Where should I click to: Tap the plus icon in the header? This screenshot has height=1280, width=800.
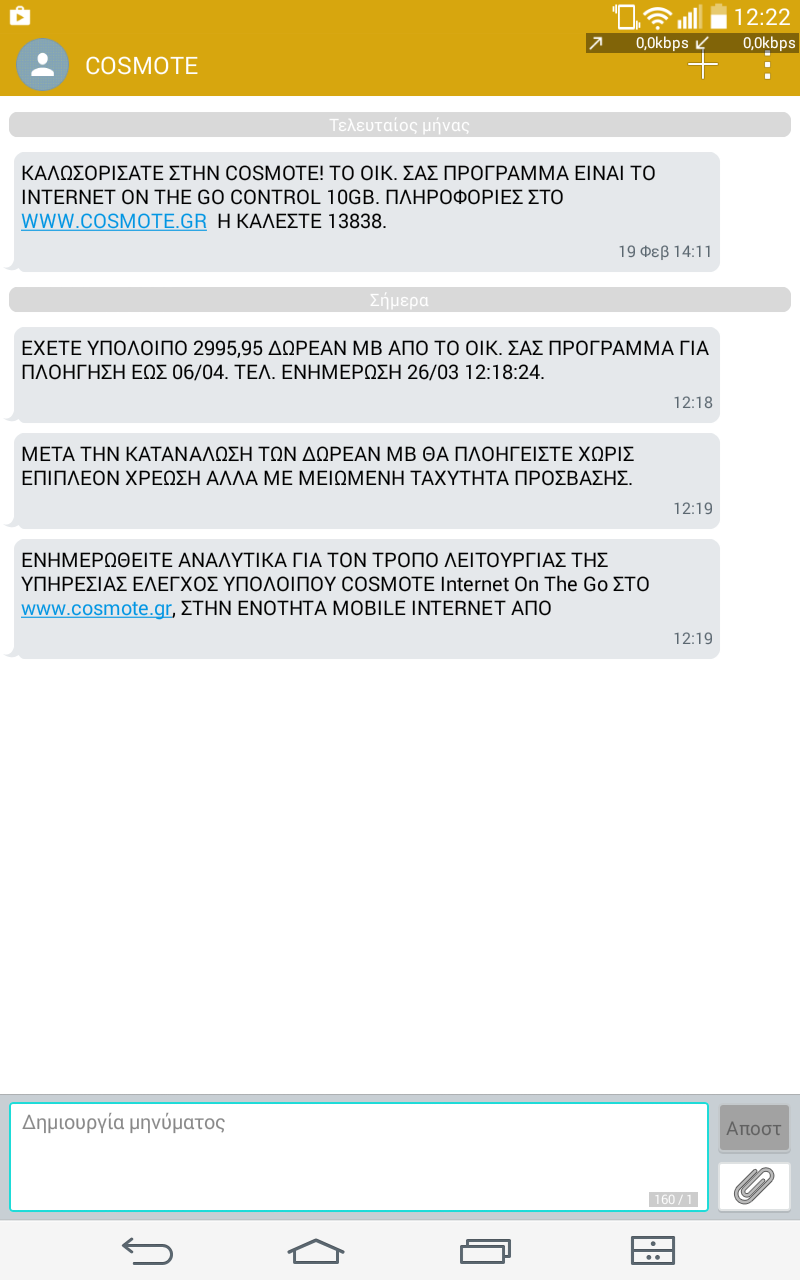pyautogui.click(x=703, y=66)
